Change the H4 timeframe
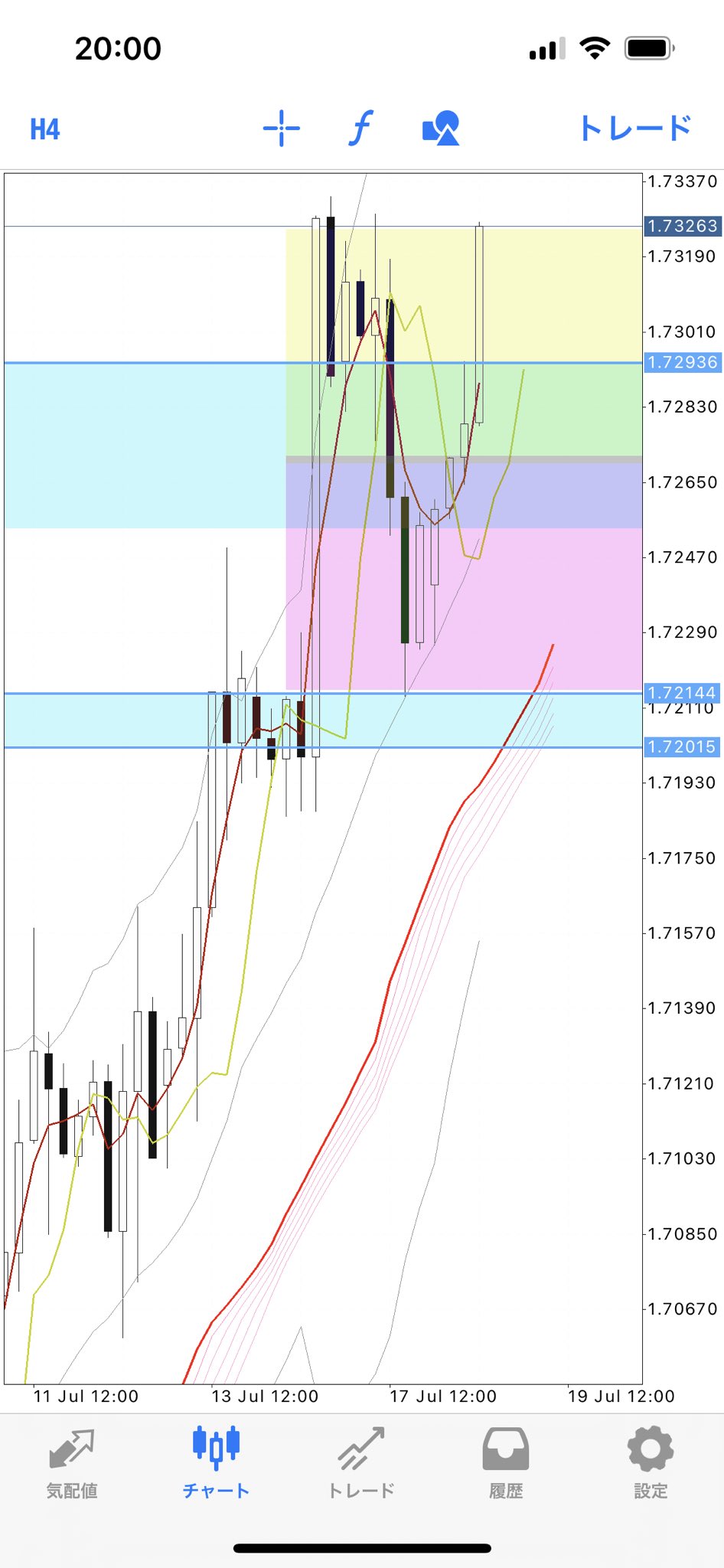The width and height of the screenshot is (724, 1568). pos(45,129)
